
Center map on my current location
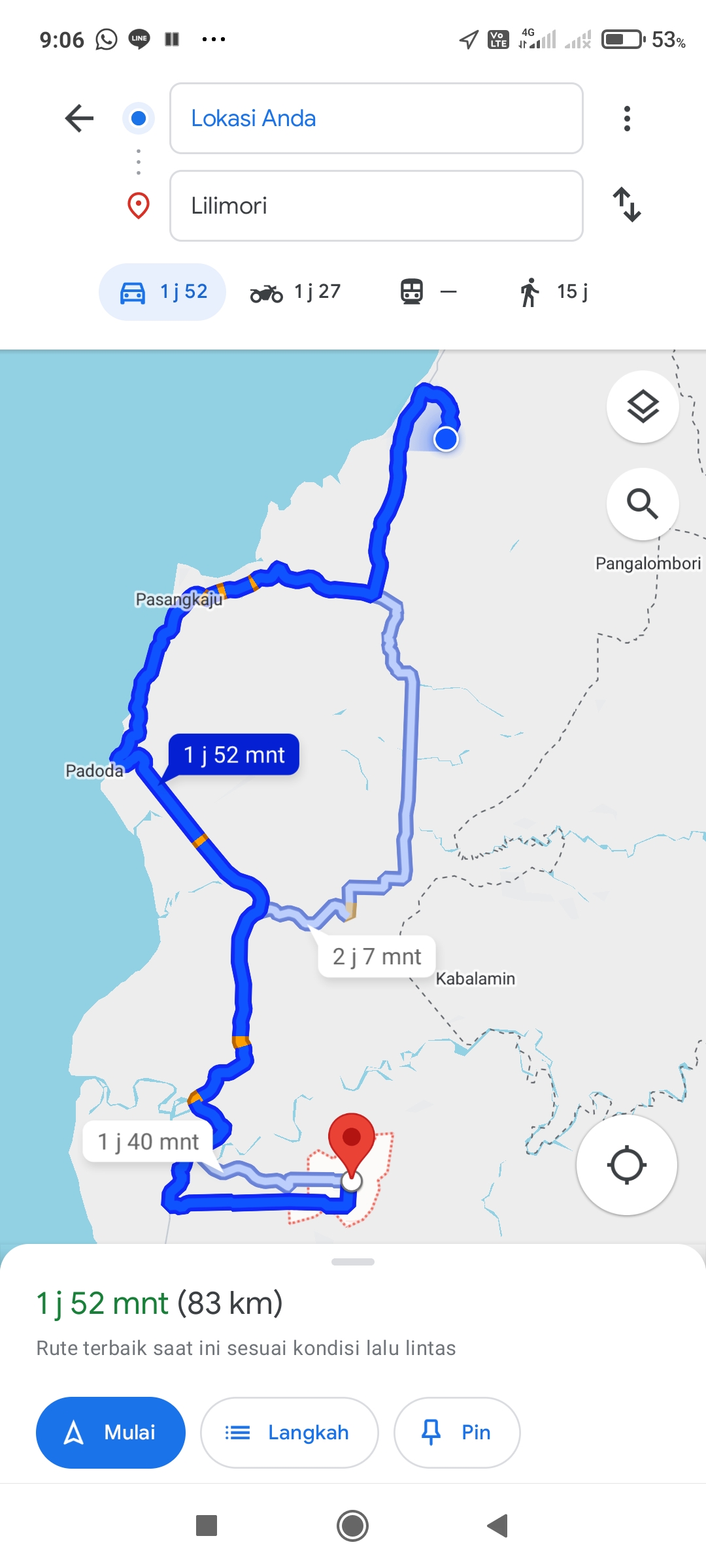tap(626, 1165)
